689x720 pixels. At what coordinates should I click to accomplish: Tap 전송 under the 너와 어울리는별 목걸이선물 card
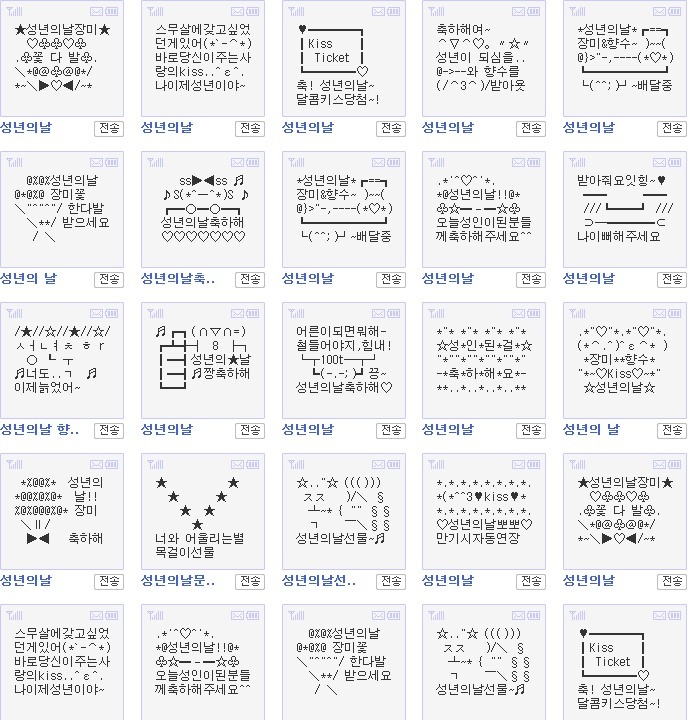(x=250, y=581)
